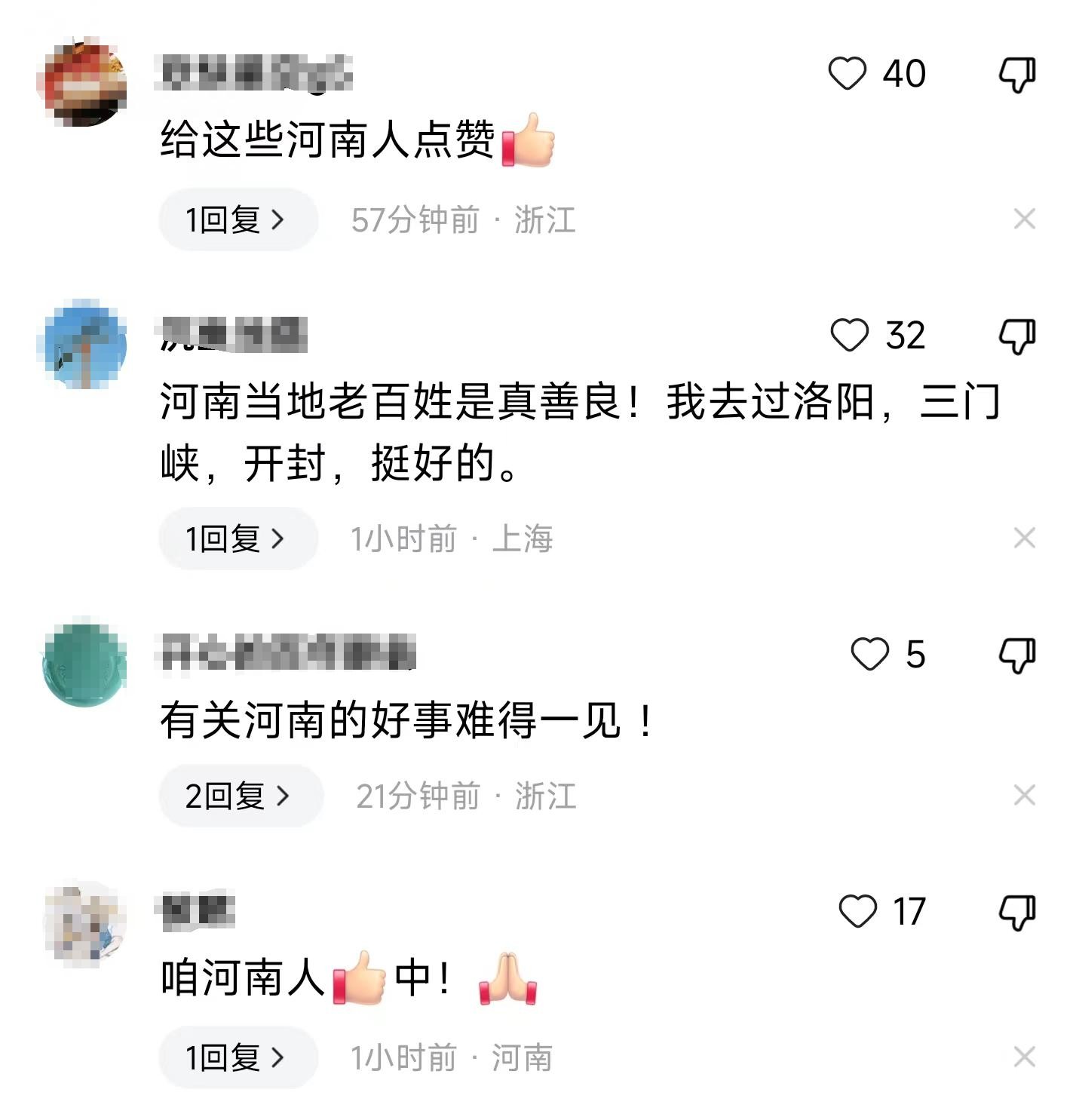Expand 1回复 under the 上海 comment
Image resolution: width=1076 pixels, height=1120 pixels.
pyautogui.click(x=237, y=539)
